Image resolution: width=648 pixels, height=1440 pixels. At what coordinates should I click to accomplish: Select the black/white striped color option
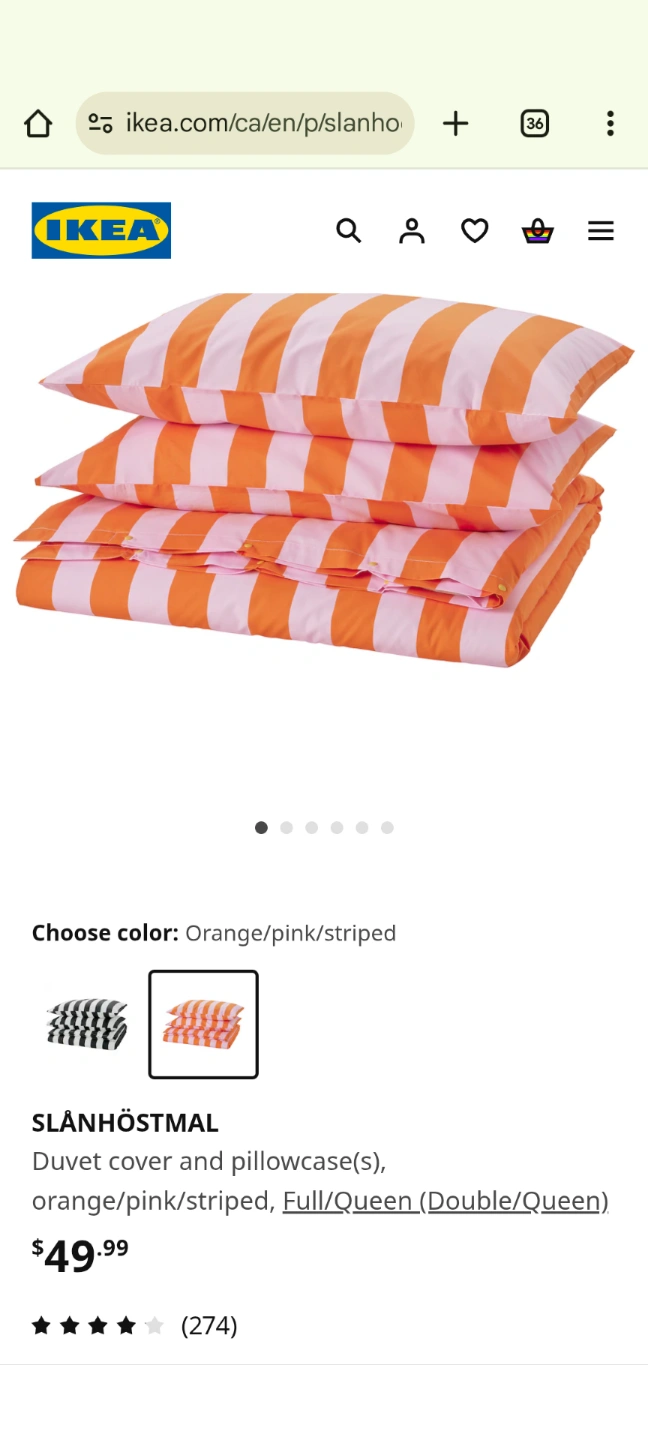tap(88, 1024)
